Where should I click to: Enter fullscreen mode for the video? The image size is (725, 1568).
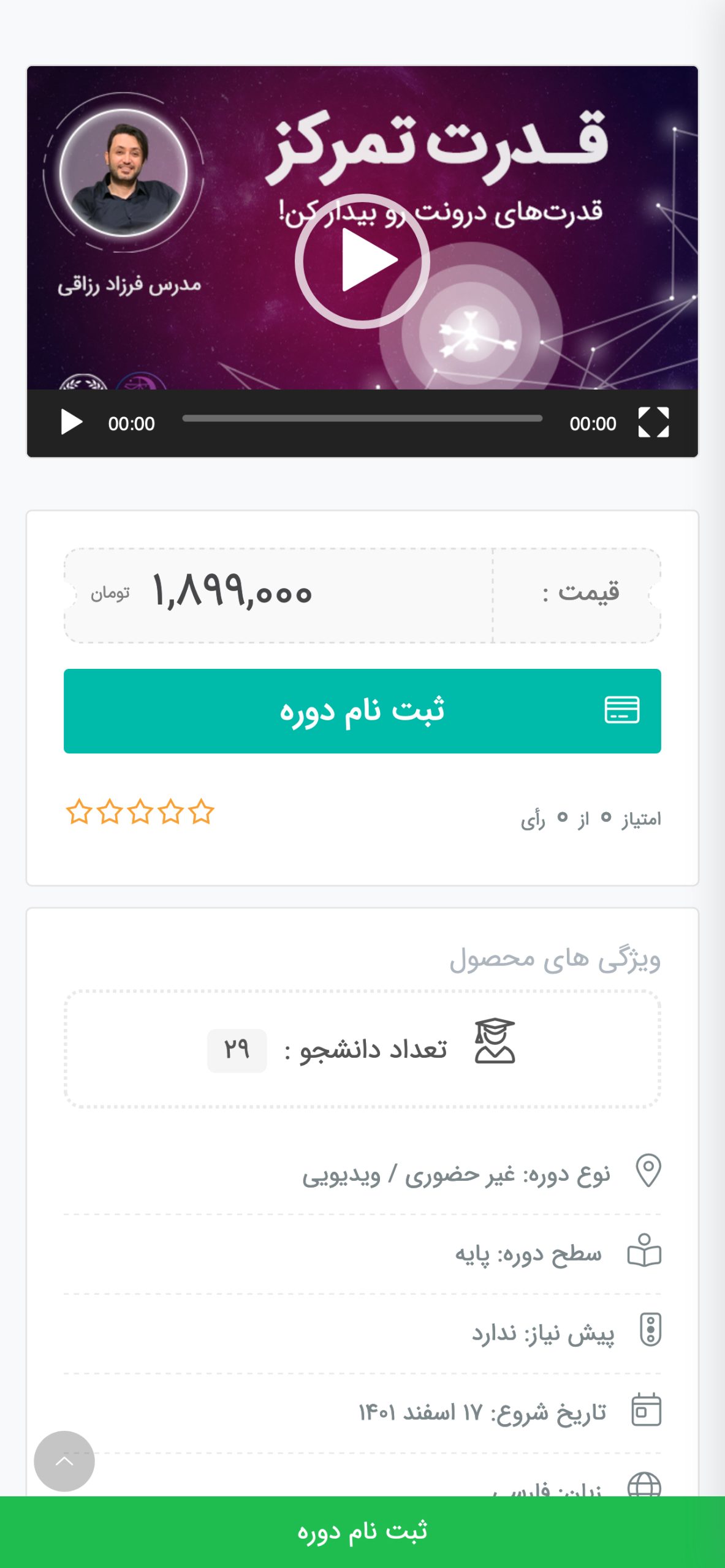coord(653,423)
